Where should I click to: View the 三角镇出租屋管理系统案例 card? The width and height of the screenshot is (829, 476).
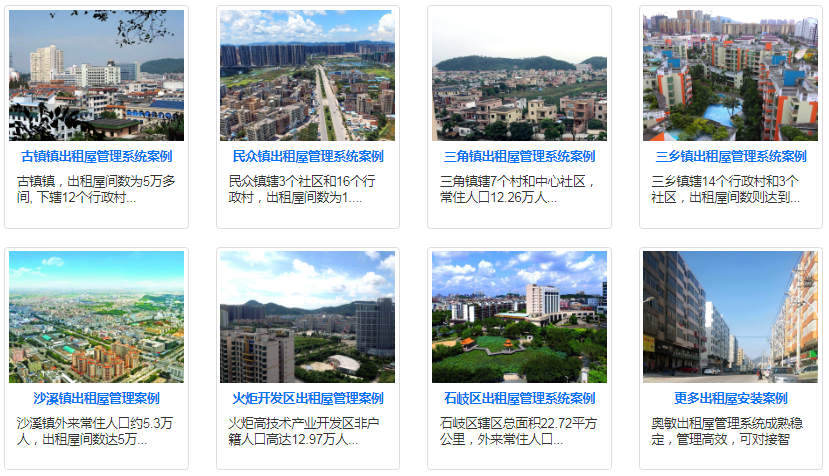[519, 156]
